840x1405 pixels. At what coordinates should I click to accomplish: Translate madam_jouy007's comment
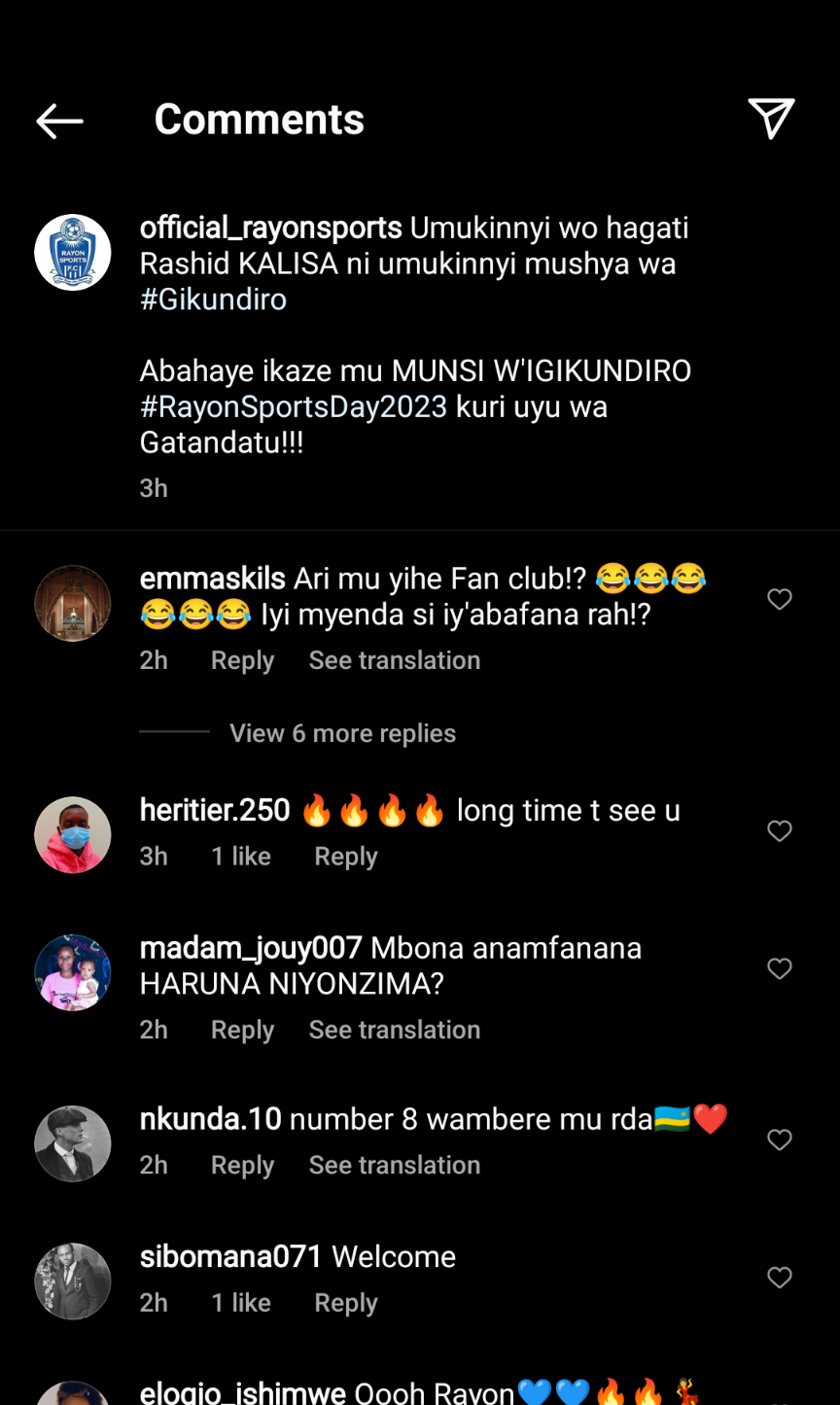[x=394, y=1030]
